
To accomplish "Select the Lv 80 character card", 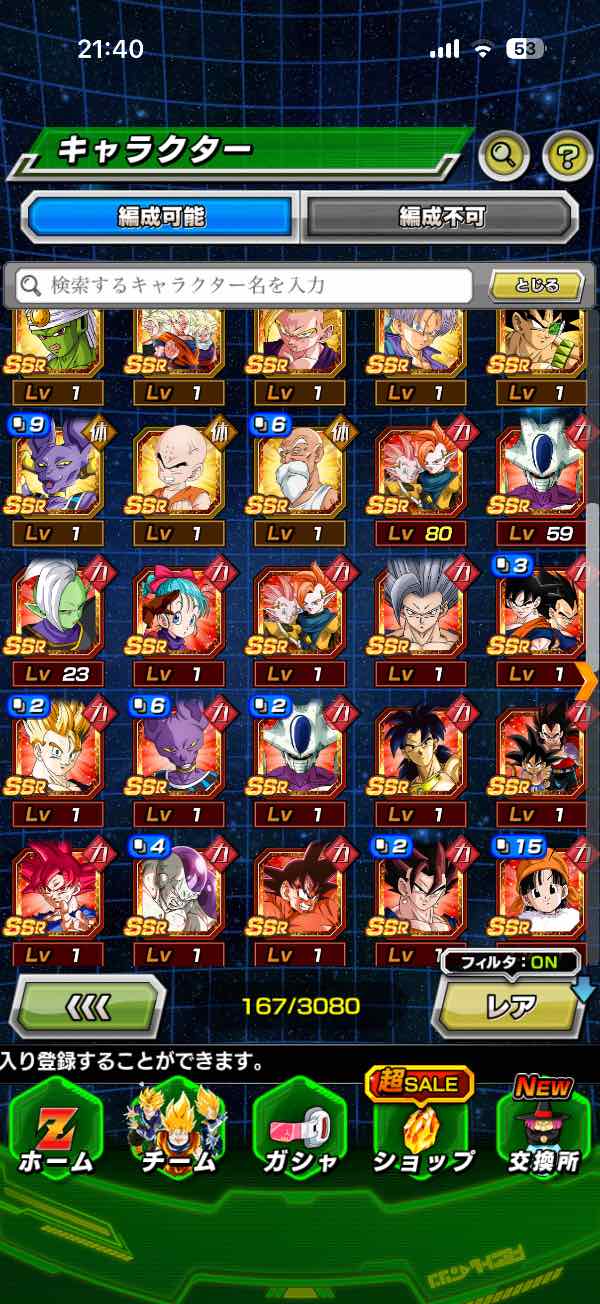I will pos(421,478).
